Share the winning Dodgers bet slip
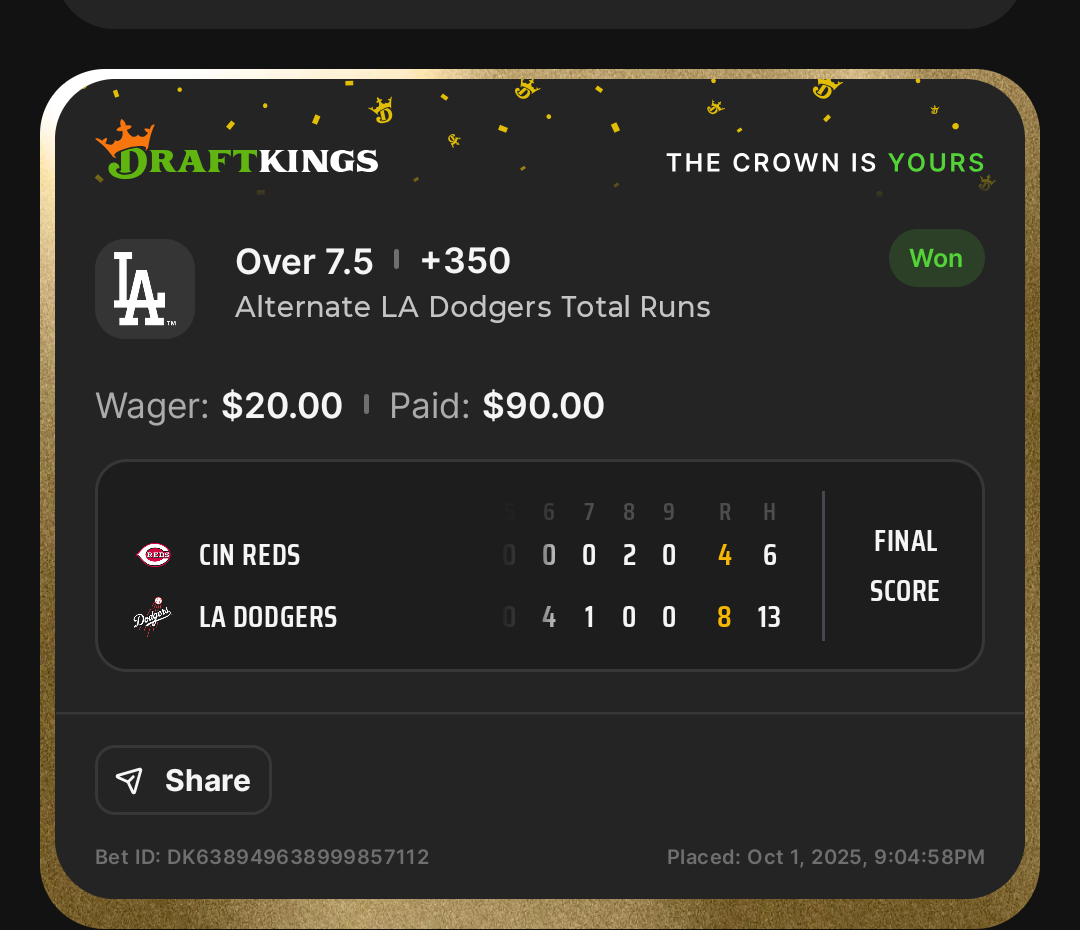Screen dimensions: 1080x930 pos(184,780)
